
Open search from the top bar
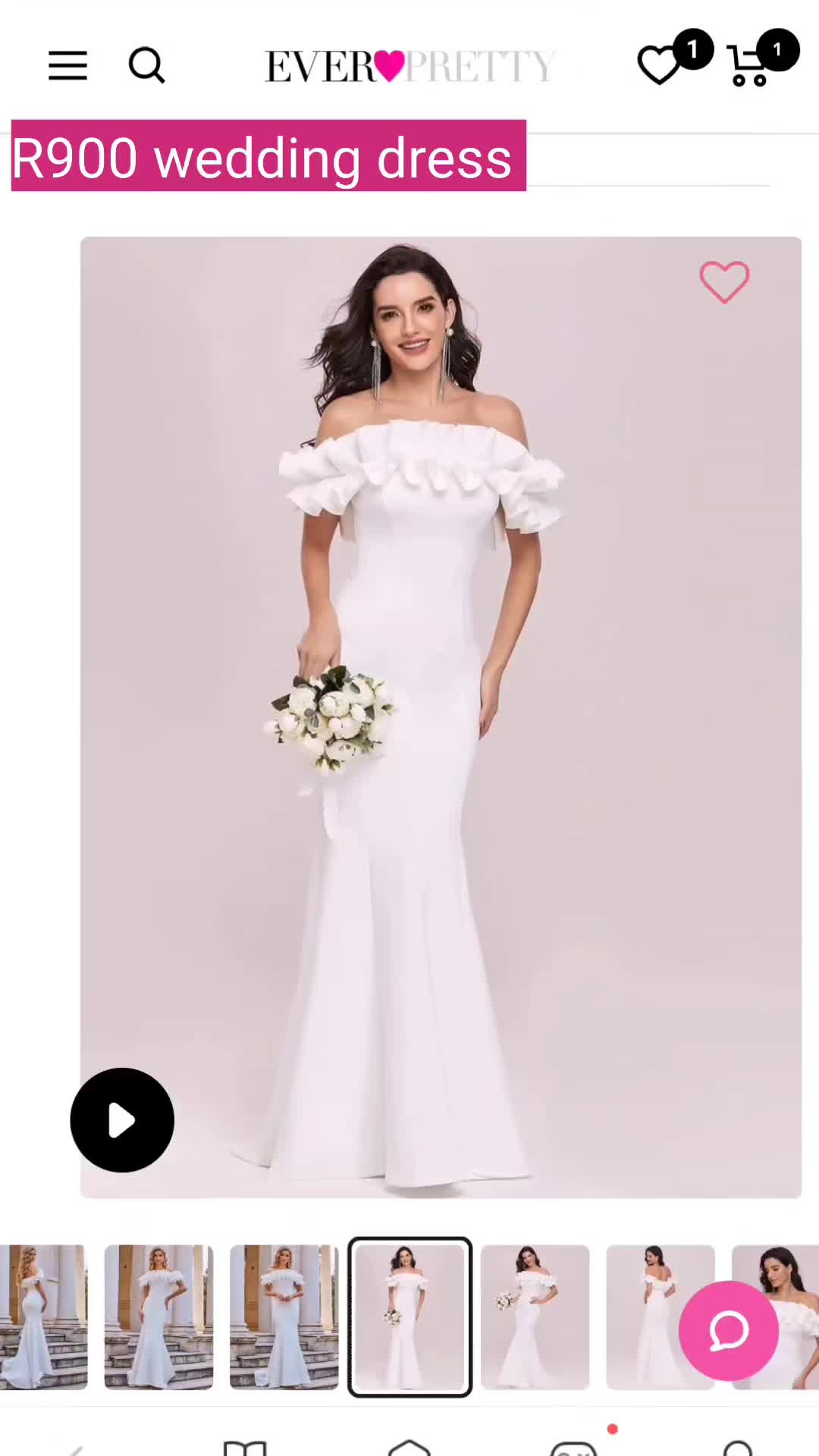(x=147, y=66)
